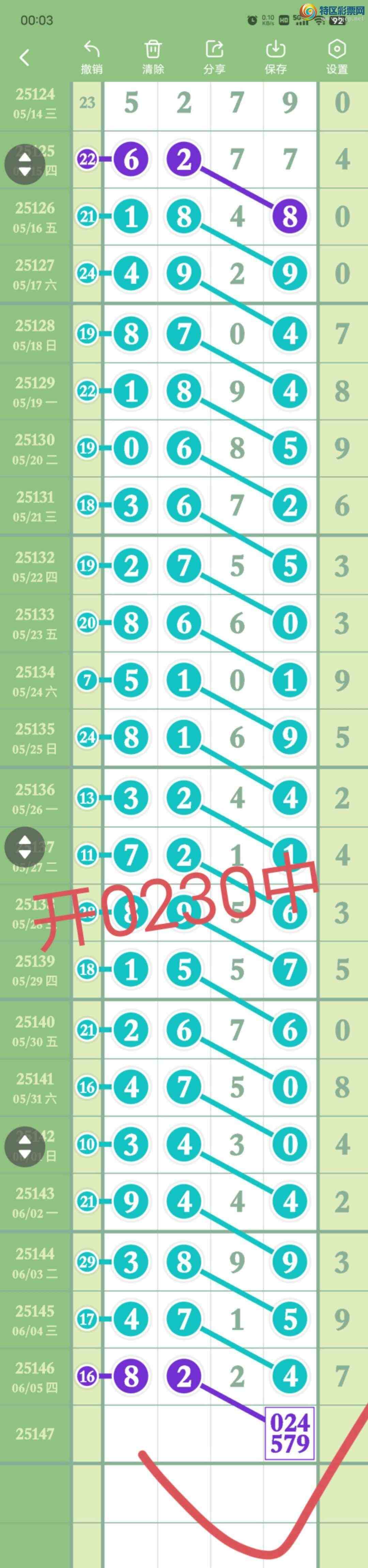
Task: Share the chart via 分享
Action: tap(214, 57)
